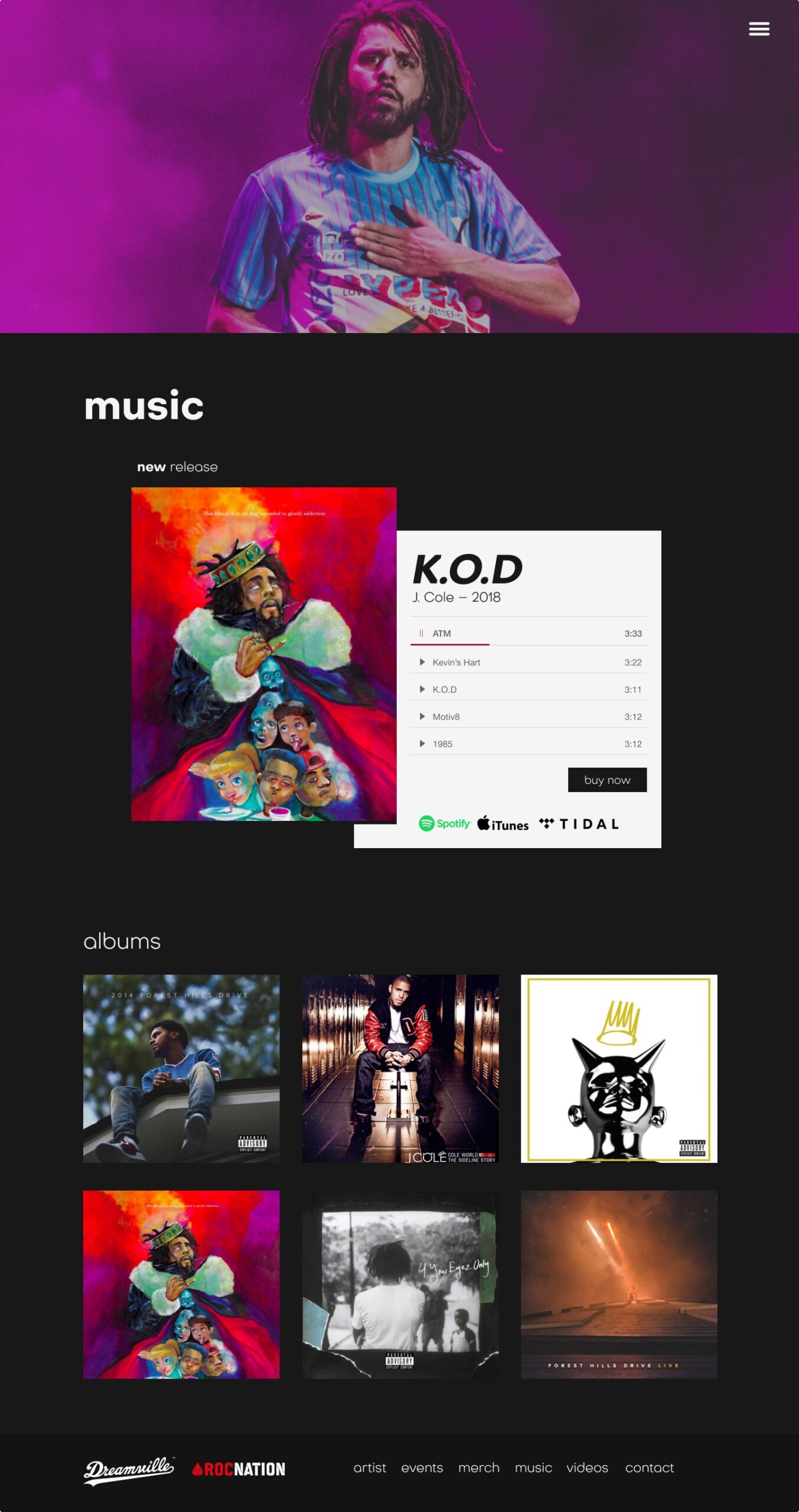This screenshot has height=1512, width=799.
Task: Play the Motiv8 track
Action: click(422, 716)
